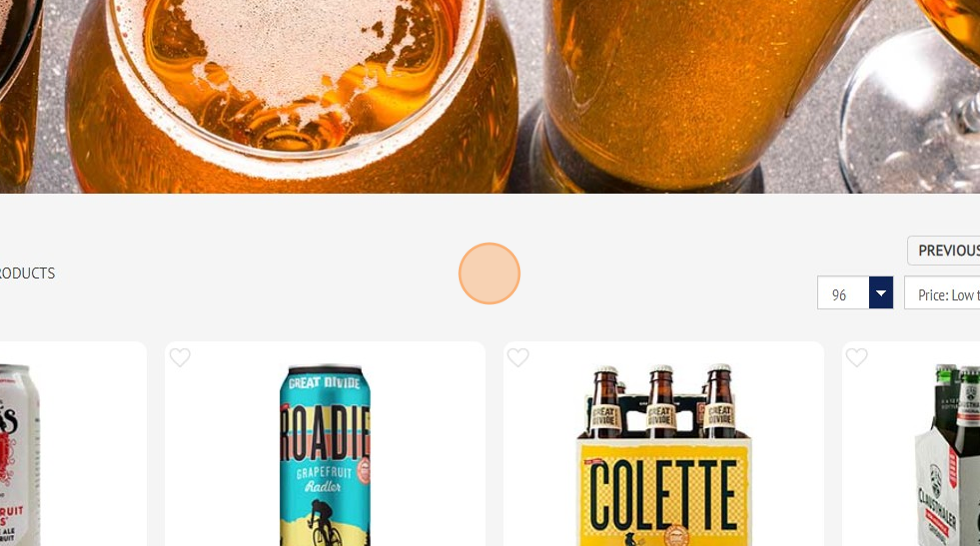Favorite the Roadie Grapefruit Radler heart icon
This screenshot has width=980, height=546.
coord(180,358)
